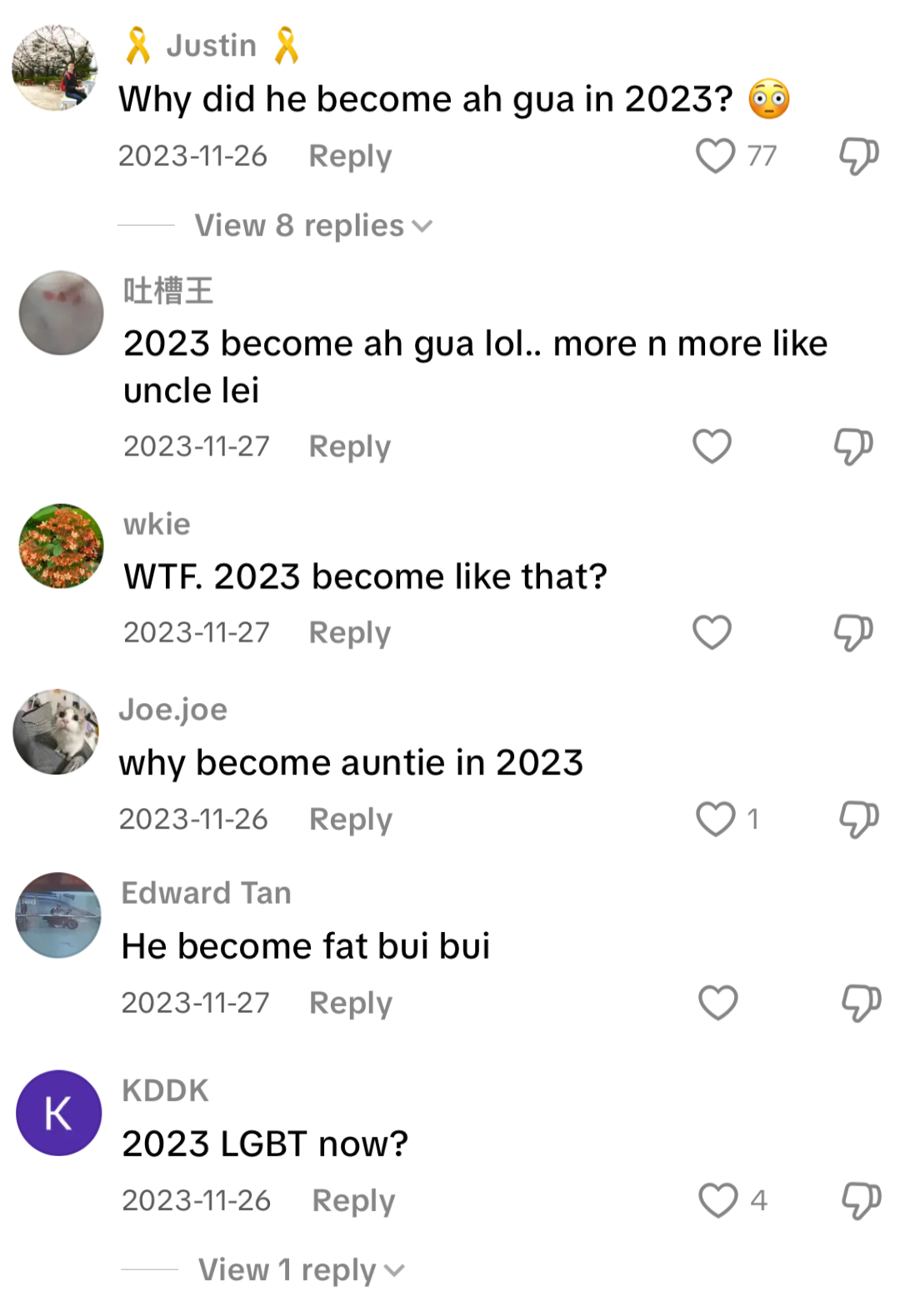Expand View 8 replies under Justin
The width and height of the screenshot is (900, 1316).
(312, 226)
